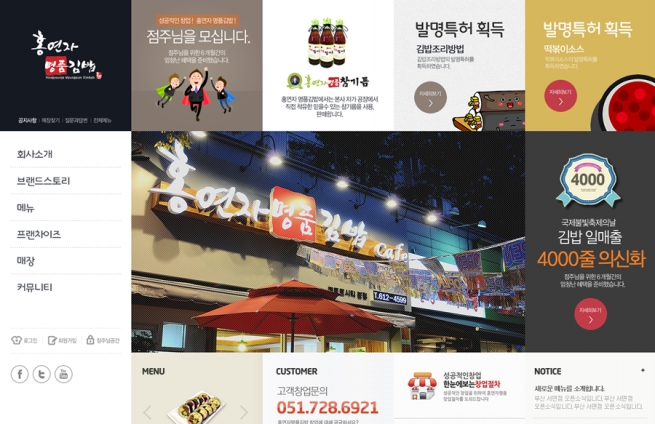Open the Facebook icon

[x=20, y=374]
